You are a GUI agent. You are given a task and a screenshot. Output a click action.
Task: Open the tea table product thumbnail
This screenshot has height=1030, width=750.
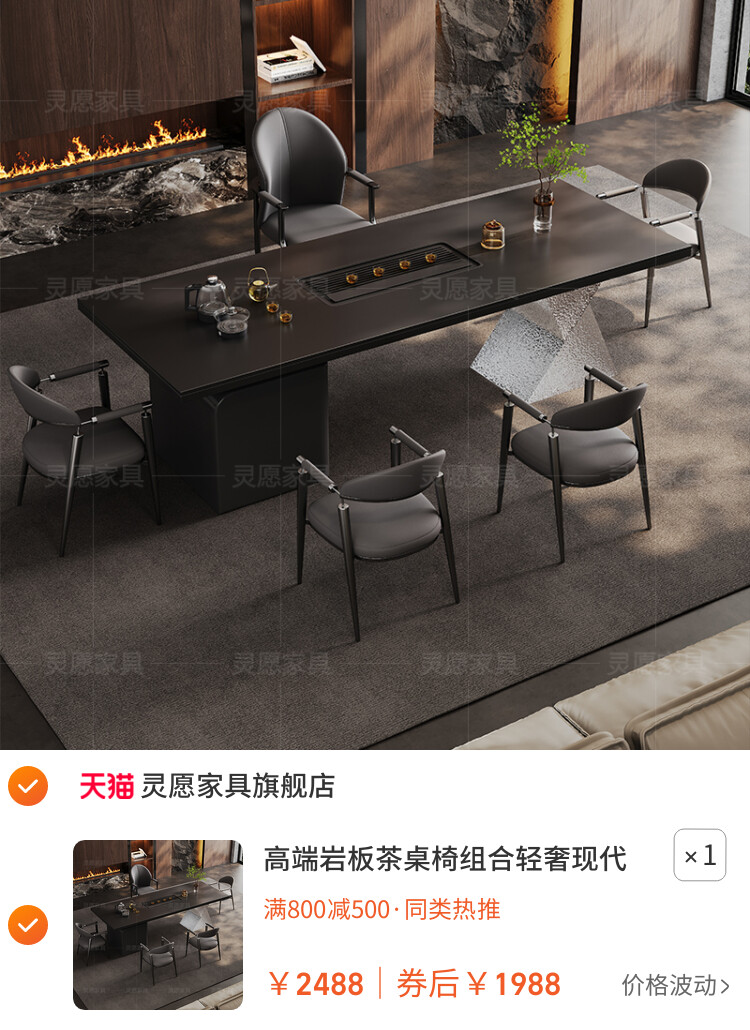pos(158,924)
